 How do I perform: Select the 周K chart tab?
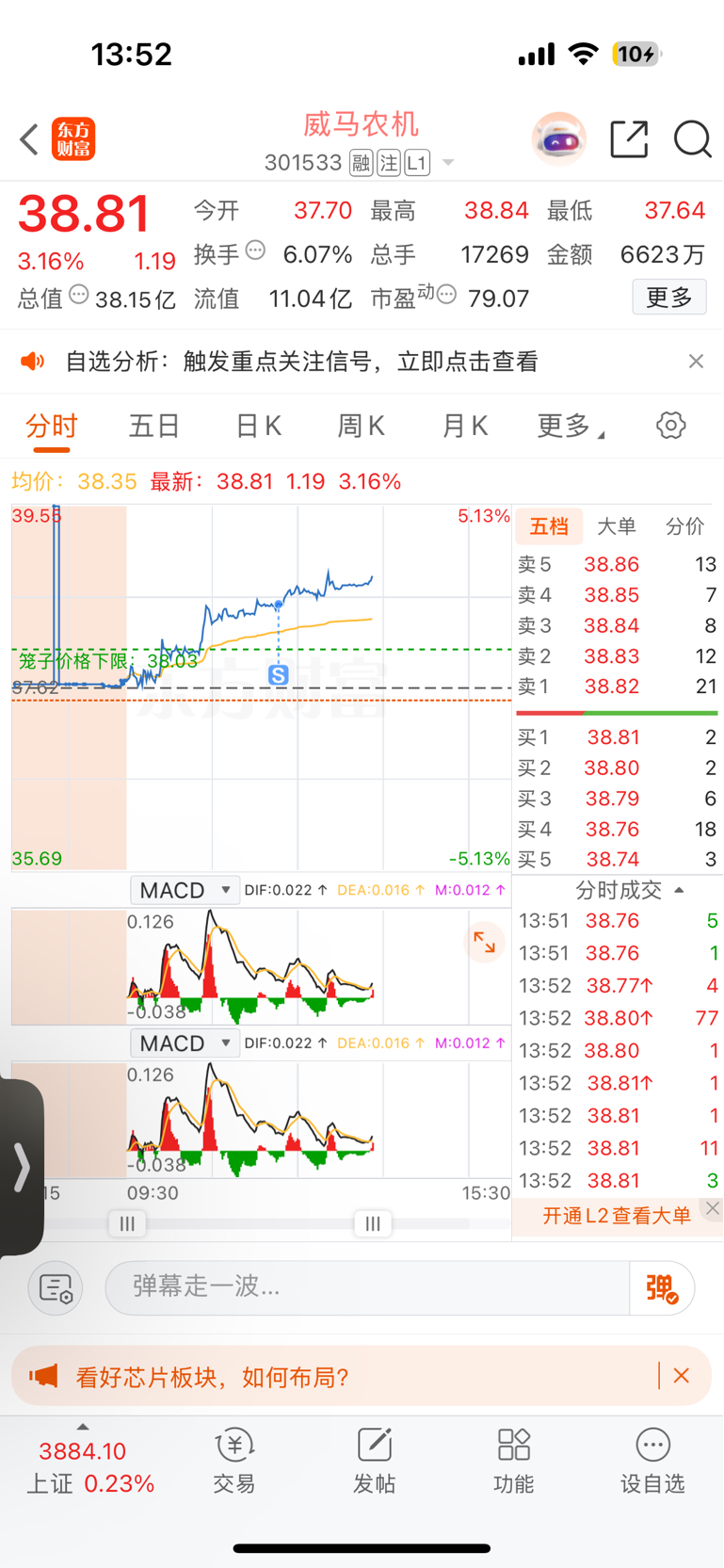[362, 427]
